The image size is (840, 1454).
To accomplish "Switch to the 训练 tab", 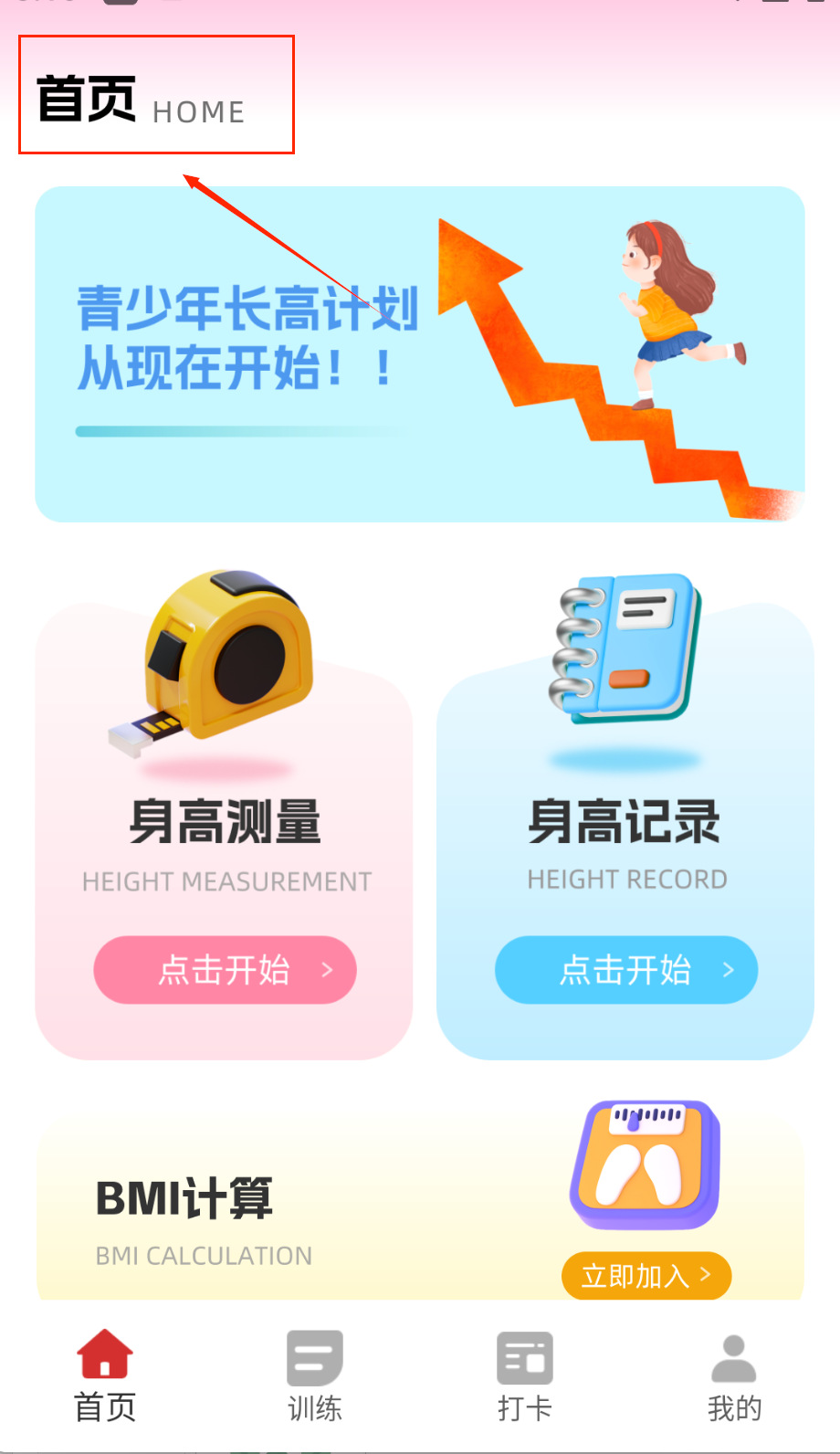I will point(315,1376).
